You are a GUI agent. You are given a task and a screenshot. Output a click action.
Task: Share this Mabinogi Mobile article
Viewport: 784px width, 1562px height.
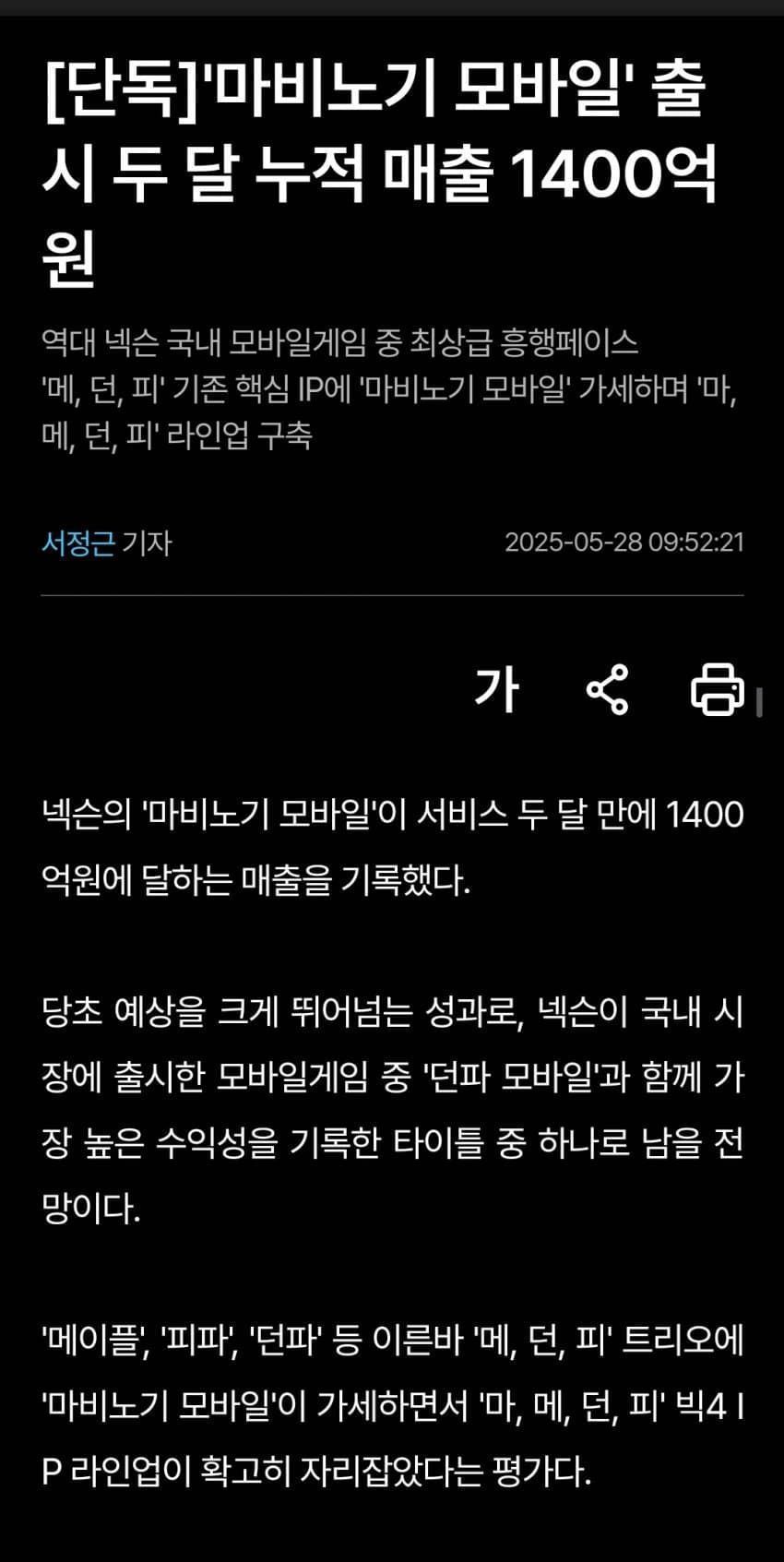click(608, 689)
